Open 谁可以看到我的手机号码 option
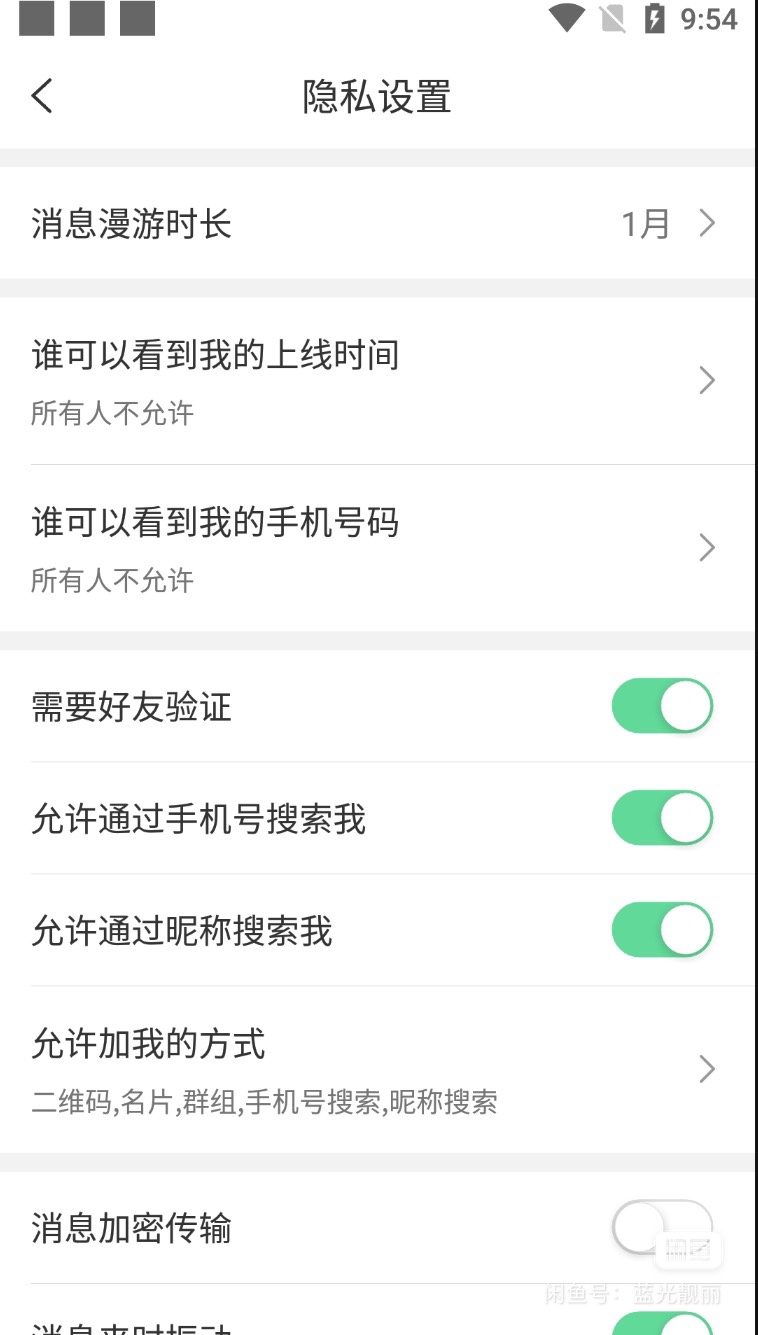Image resolution: width=758 pixels, height=1335 pixels. [x=377, y=548]
